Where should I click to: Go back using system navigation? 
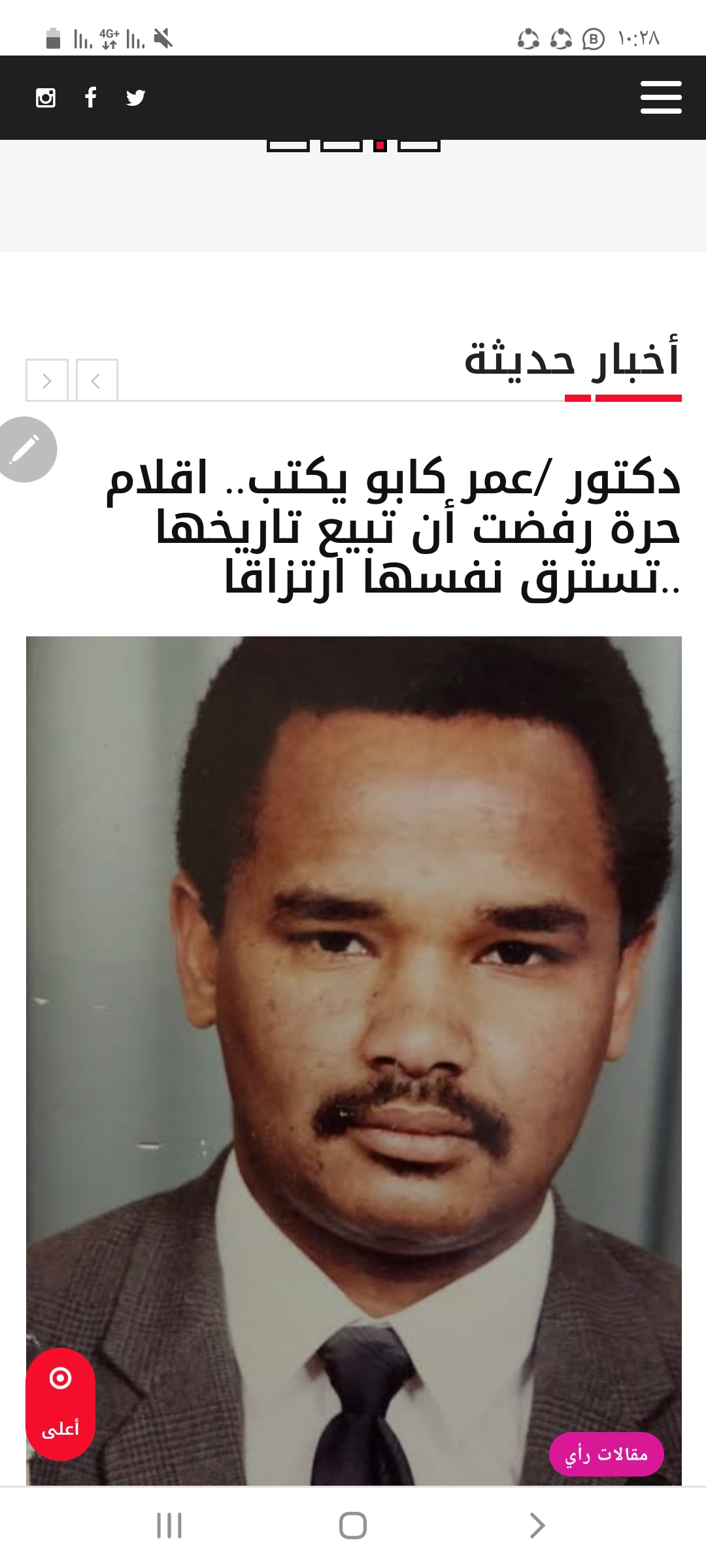pos(537,1526)
